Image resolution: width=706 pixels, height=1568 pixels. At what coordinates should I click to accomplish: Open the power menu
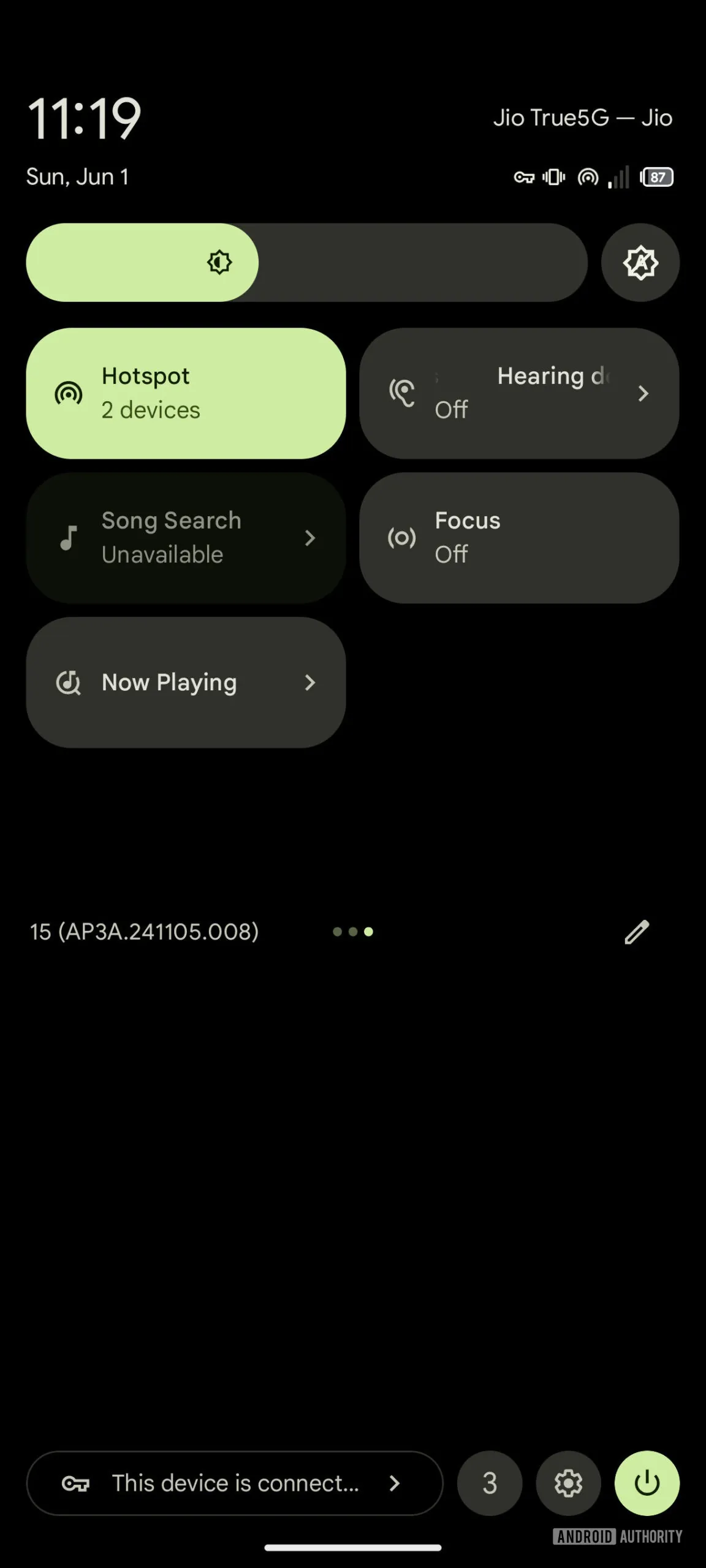[647, 1483]
